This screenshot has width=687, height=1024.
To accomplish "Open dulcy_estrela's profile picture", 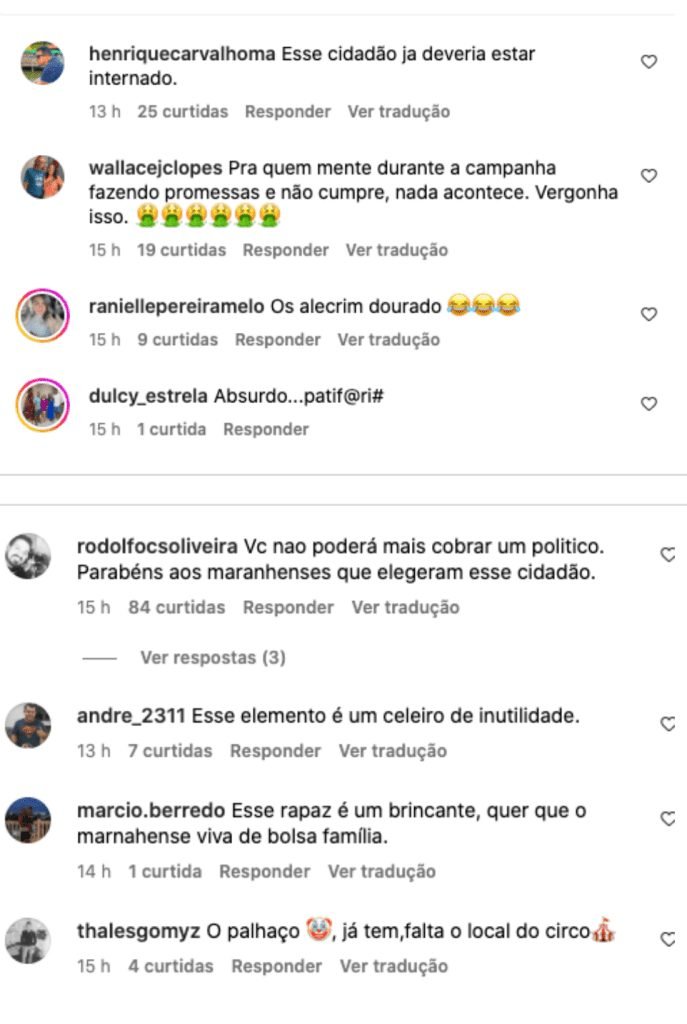I will (x=43, y=405).
